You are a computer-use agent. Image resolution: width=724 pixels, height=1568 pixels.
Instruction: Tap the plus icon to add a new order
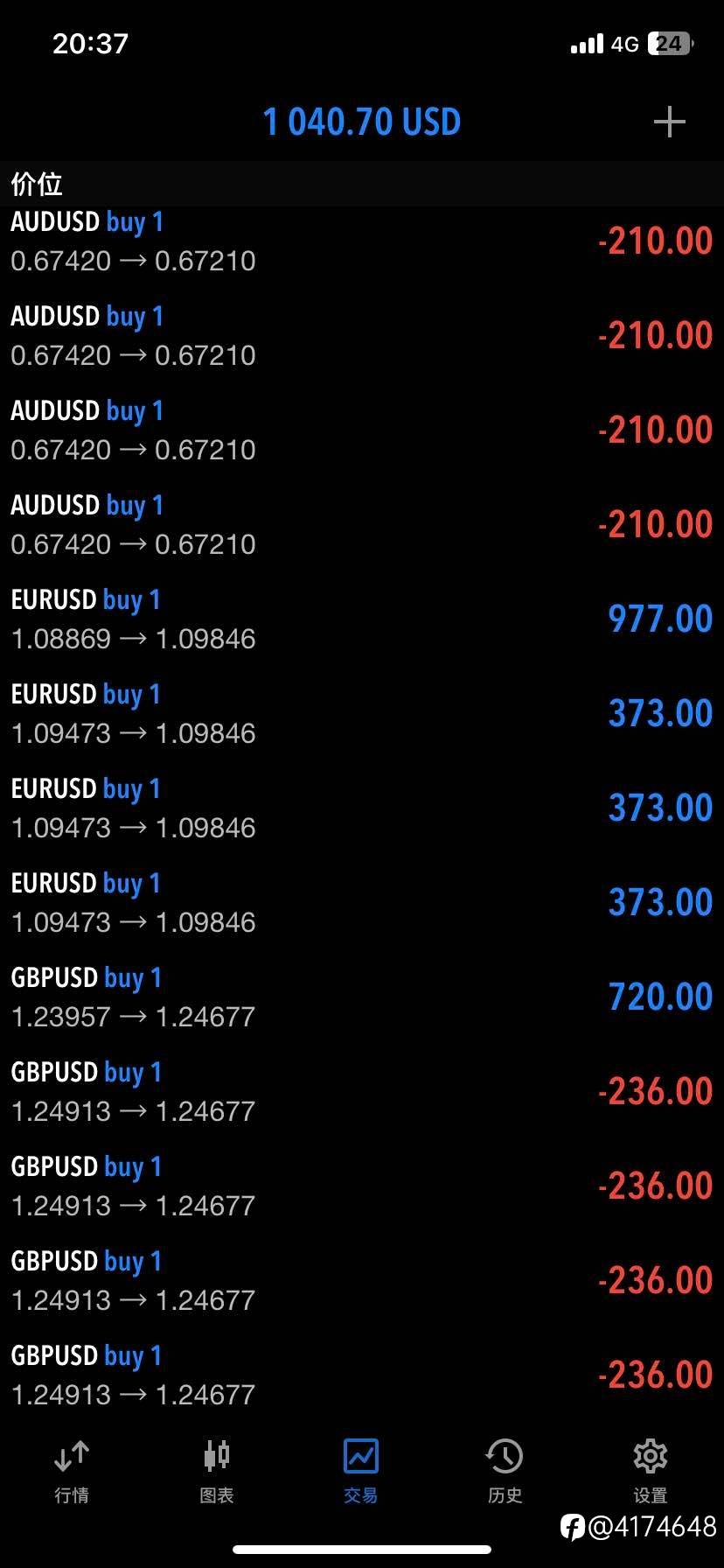(x=669, y=122)
